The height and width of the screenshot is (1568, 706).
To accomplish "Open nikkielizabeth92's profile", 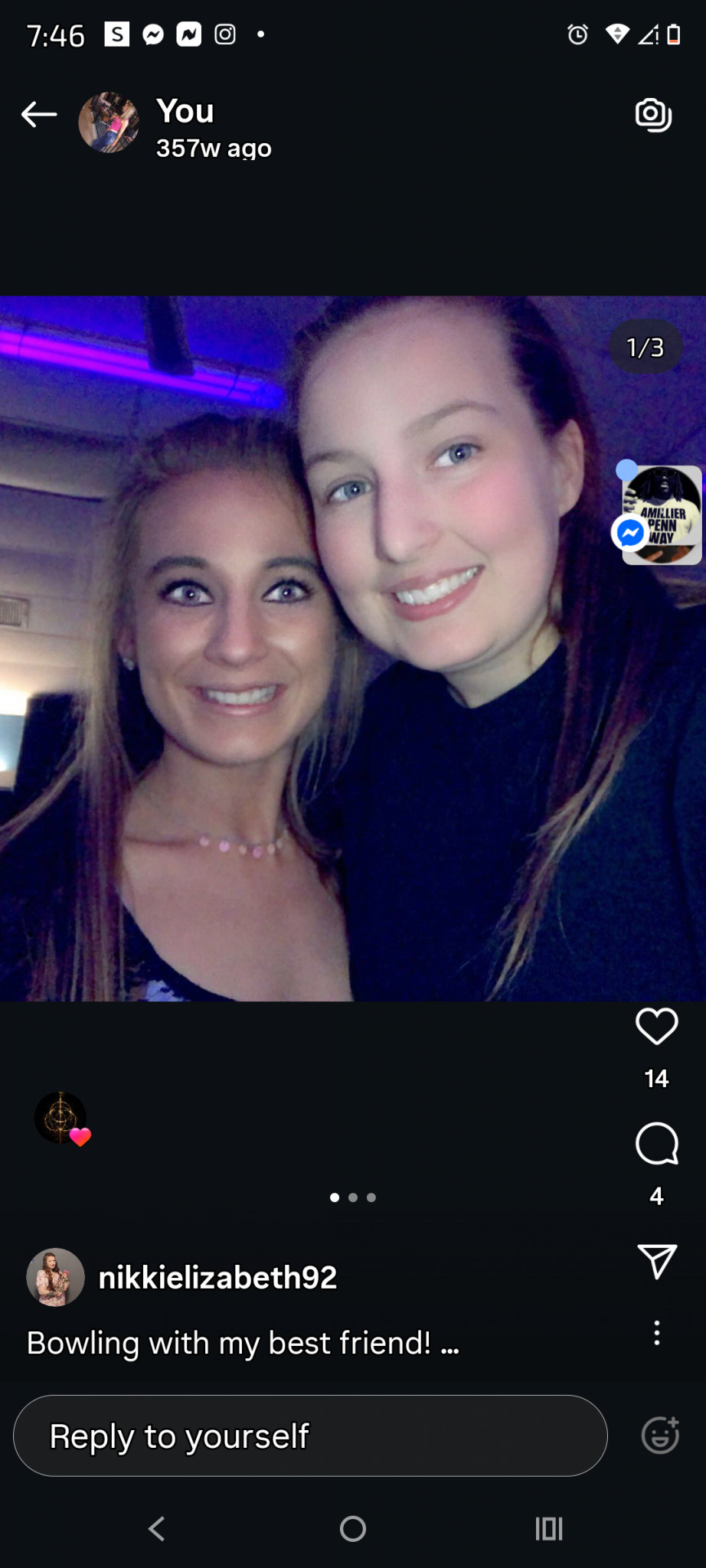I will (217, 1277).
